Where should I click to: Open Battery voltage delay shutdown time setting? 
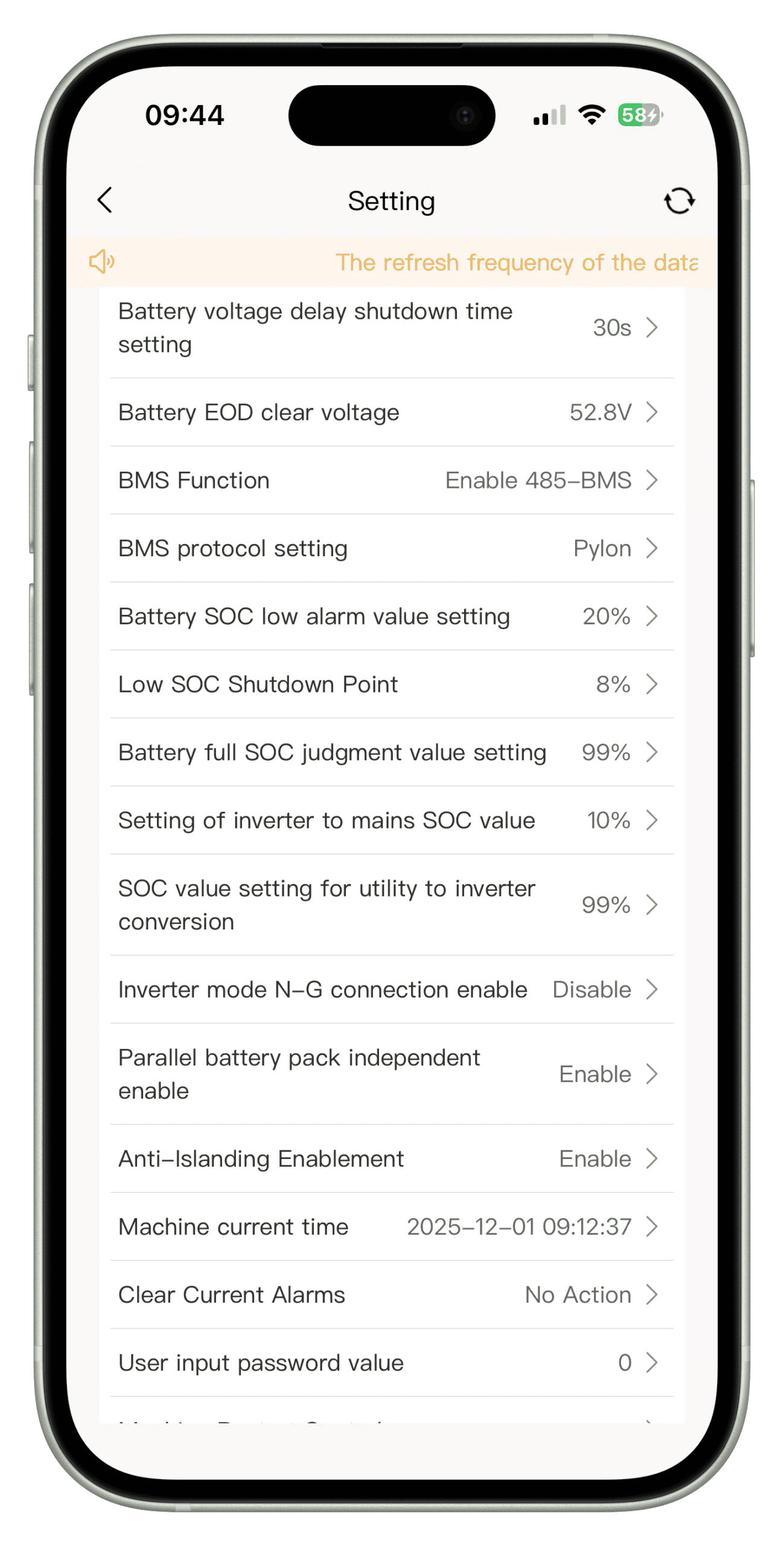point(391,328)
